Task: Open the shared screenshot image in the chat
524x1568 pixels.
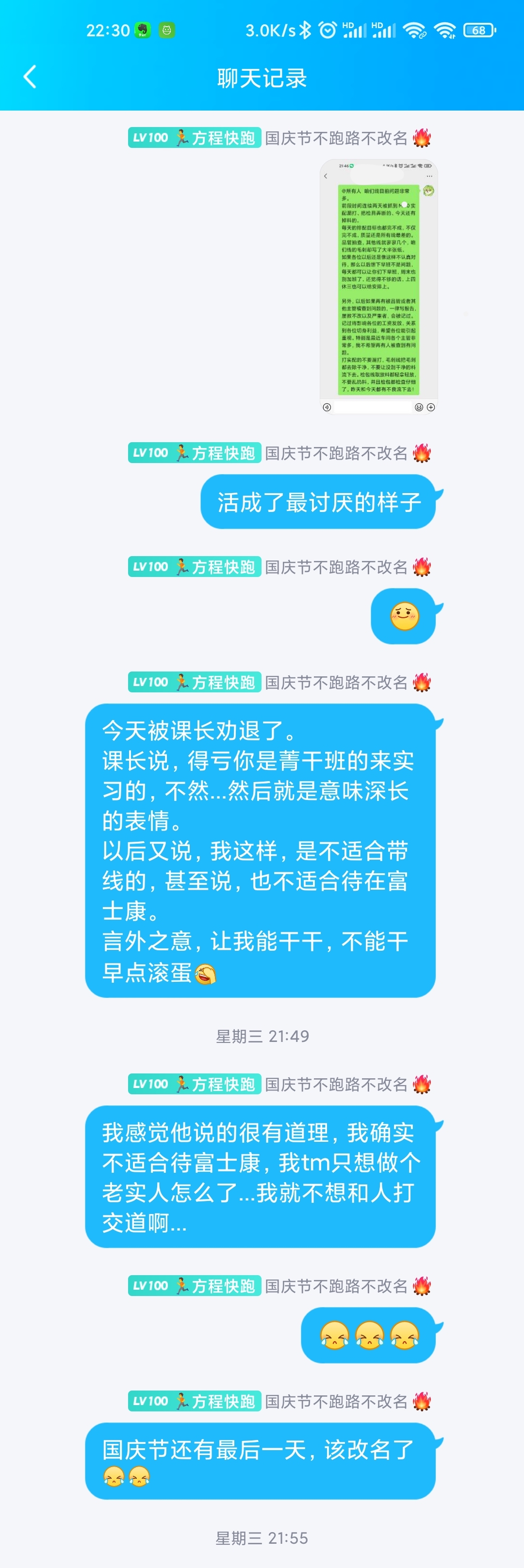Action: (x=378, y=287)
